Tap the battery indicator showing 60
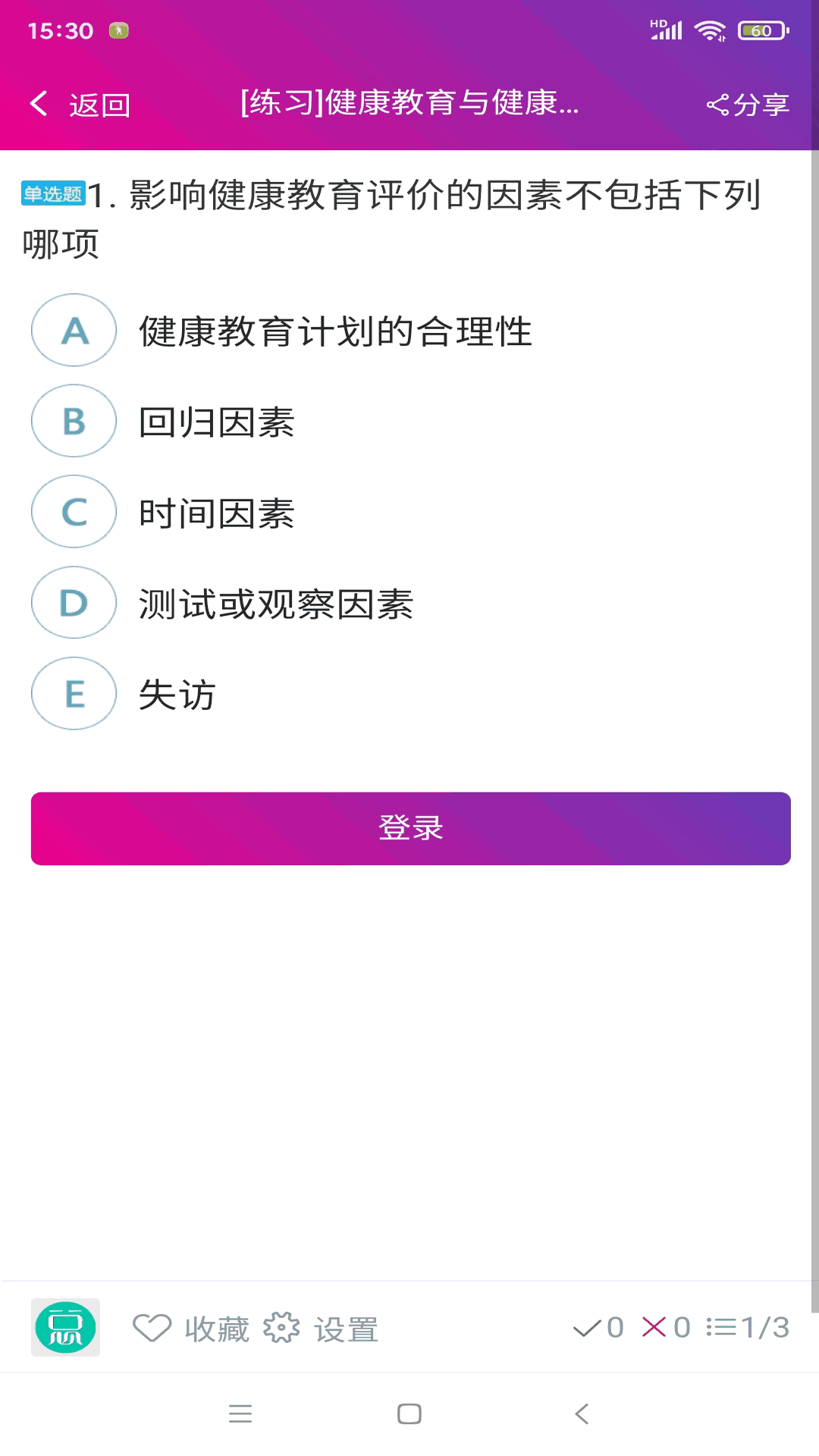Viewport: 819px width, 1456px height. tap(763, 30)
